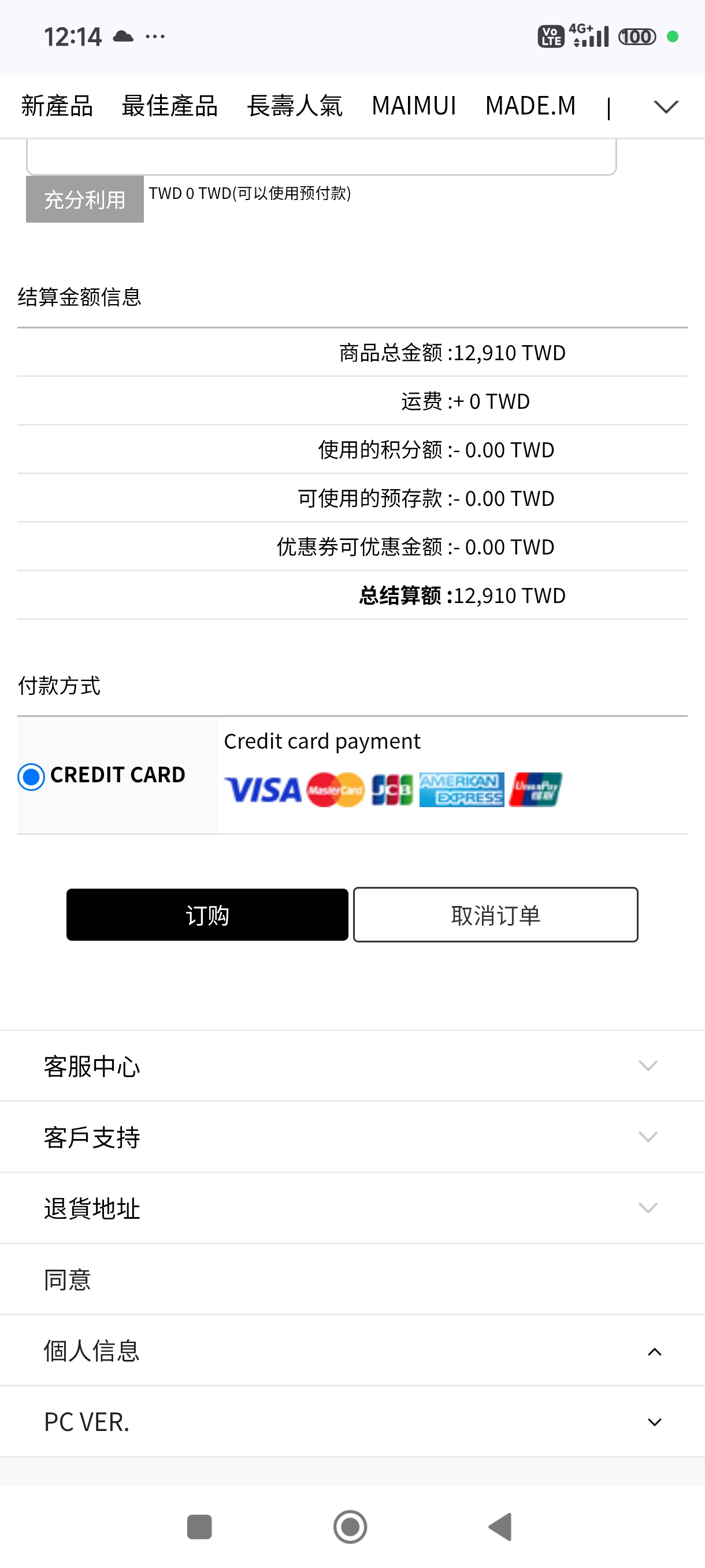Tap the 充分利用 button
Screen dimensions: 705x1568
84,199
